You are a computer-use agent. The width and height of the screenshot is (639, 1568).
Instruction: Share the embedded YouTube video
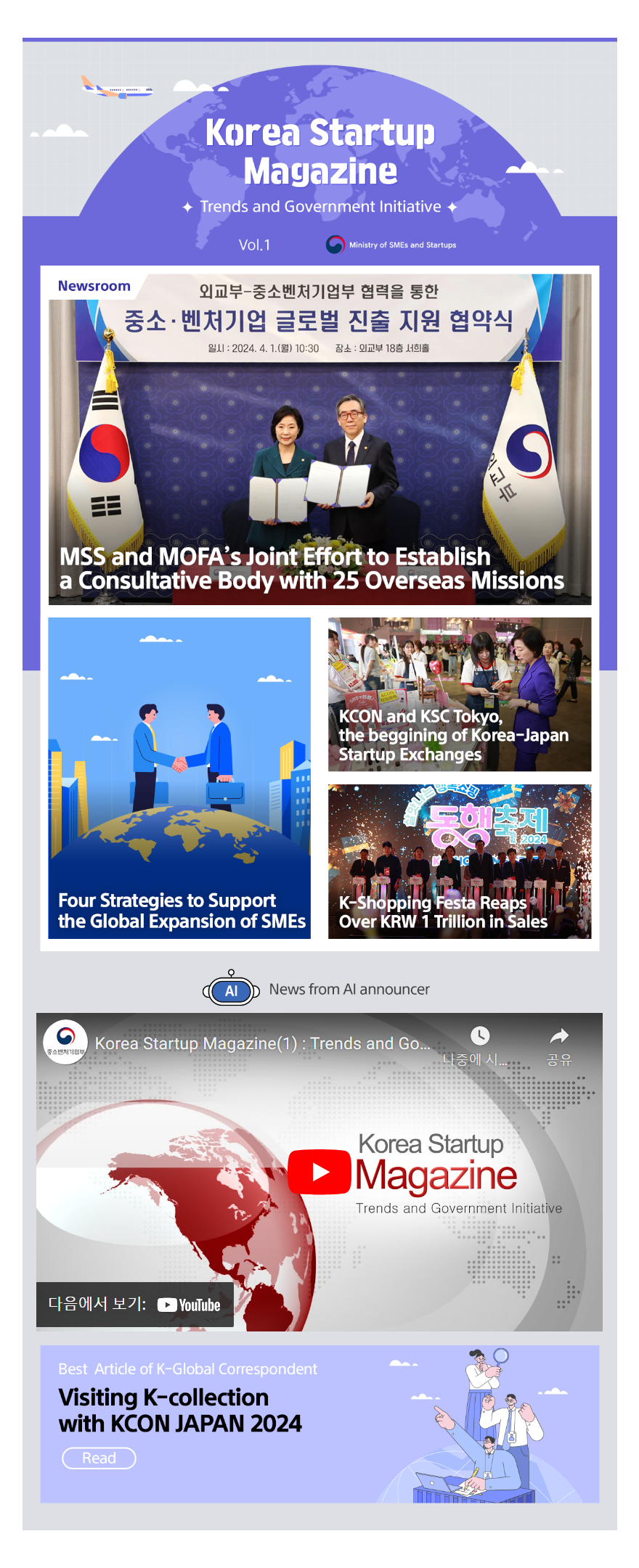(x=558, y=1045)
